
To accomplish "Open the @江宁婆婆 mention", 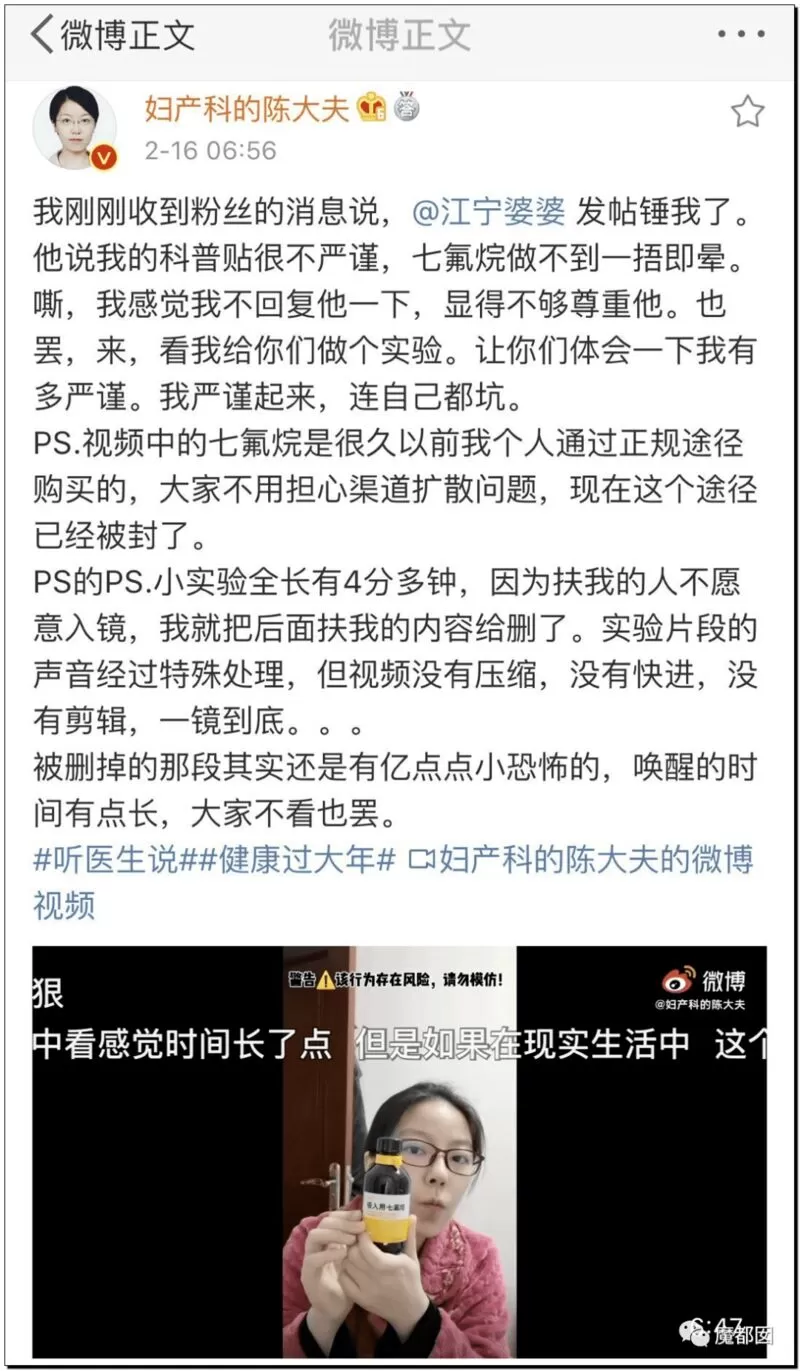I will pos(489,212).
